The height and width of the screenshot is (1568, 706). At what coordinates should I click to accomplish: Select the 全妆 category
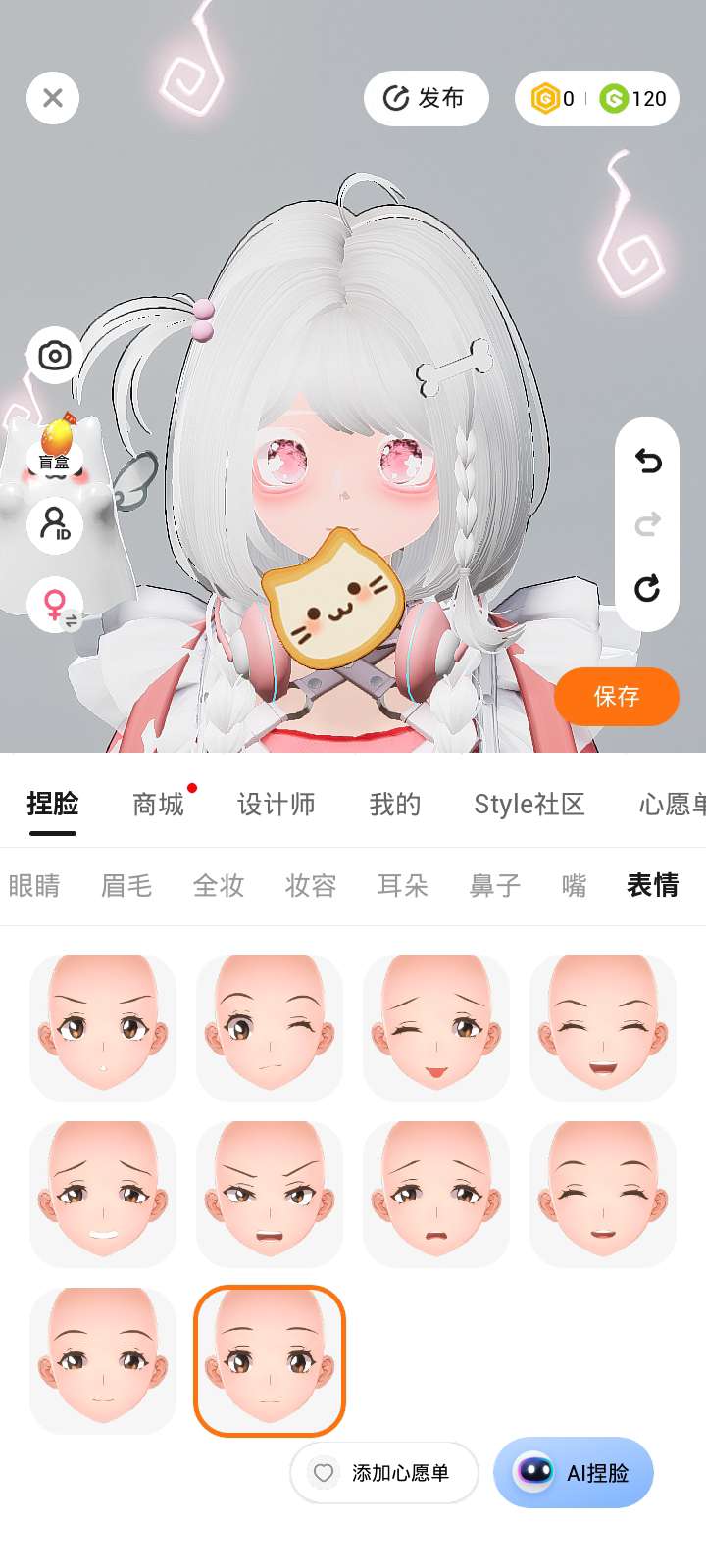[x=219, y=886]
